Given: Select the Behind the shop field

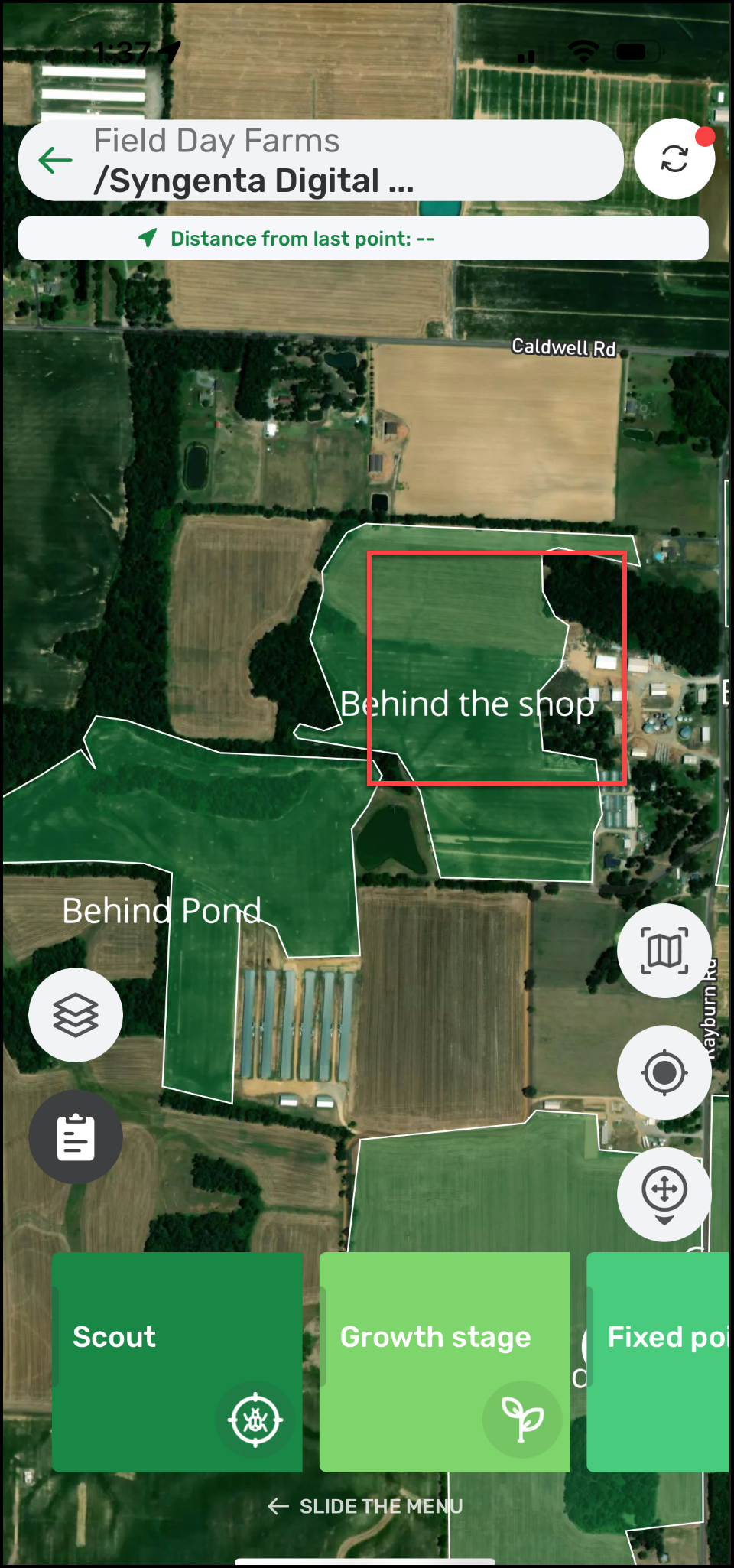Looking at the screenshot, I should 466,704.
